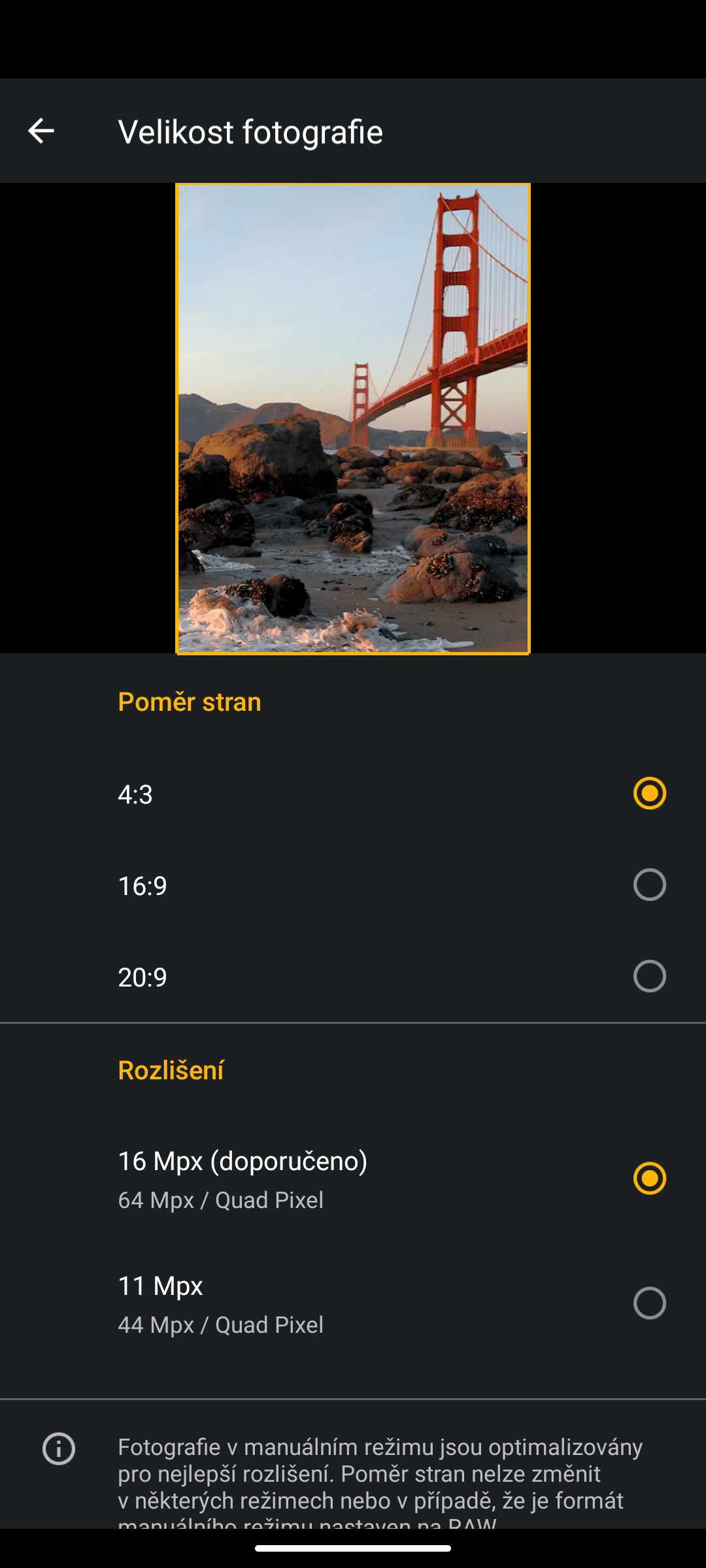Choose the 11 Mpx resolution
The height and width of the screenshot is (1568, 706).
click(x=649, y=1303)
